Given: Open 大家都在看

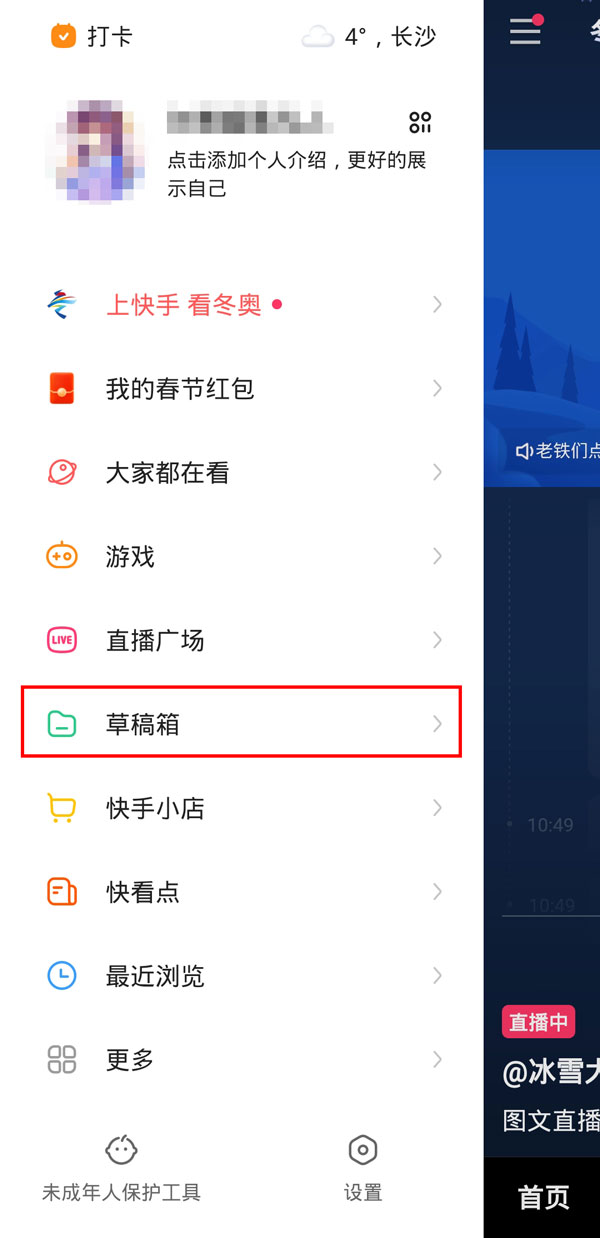Looking at the screenshot, I should [240, 473].
